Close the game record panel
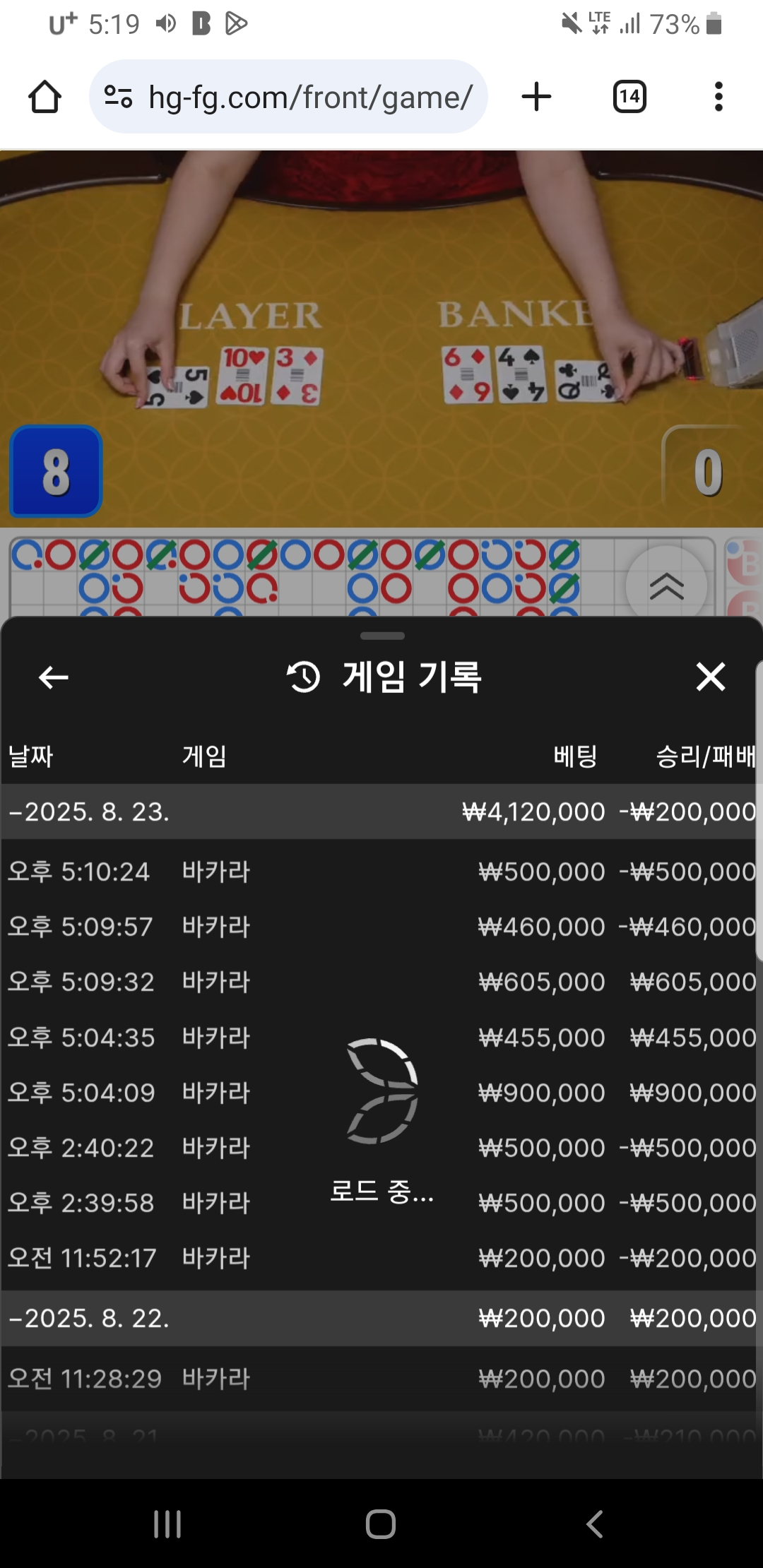 [x=710, y=677]
